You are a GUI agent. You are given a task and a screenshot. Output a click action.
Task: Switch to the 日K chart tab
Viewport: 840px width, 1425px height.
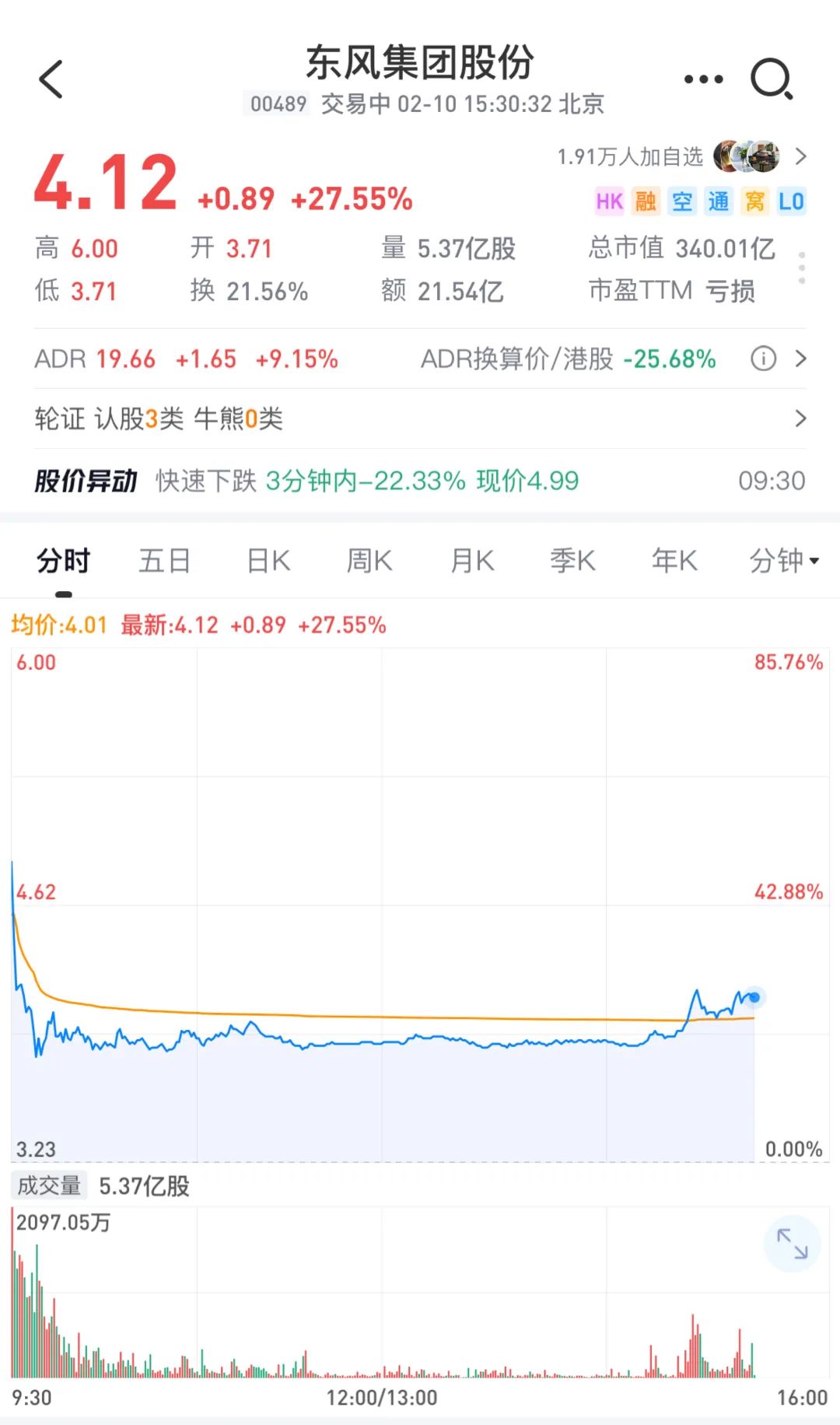pos(268,561)
